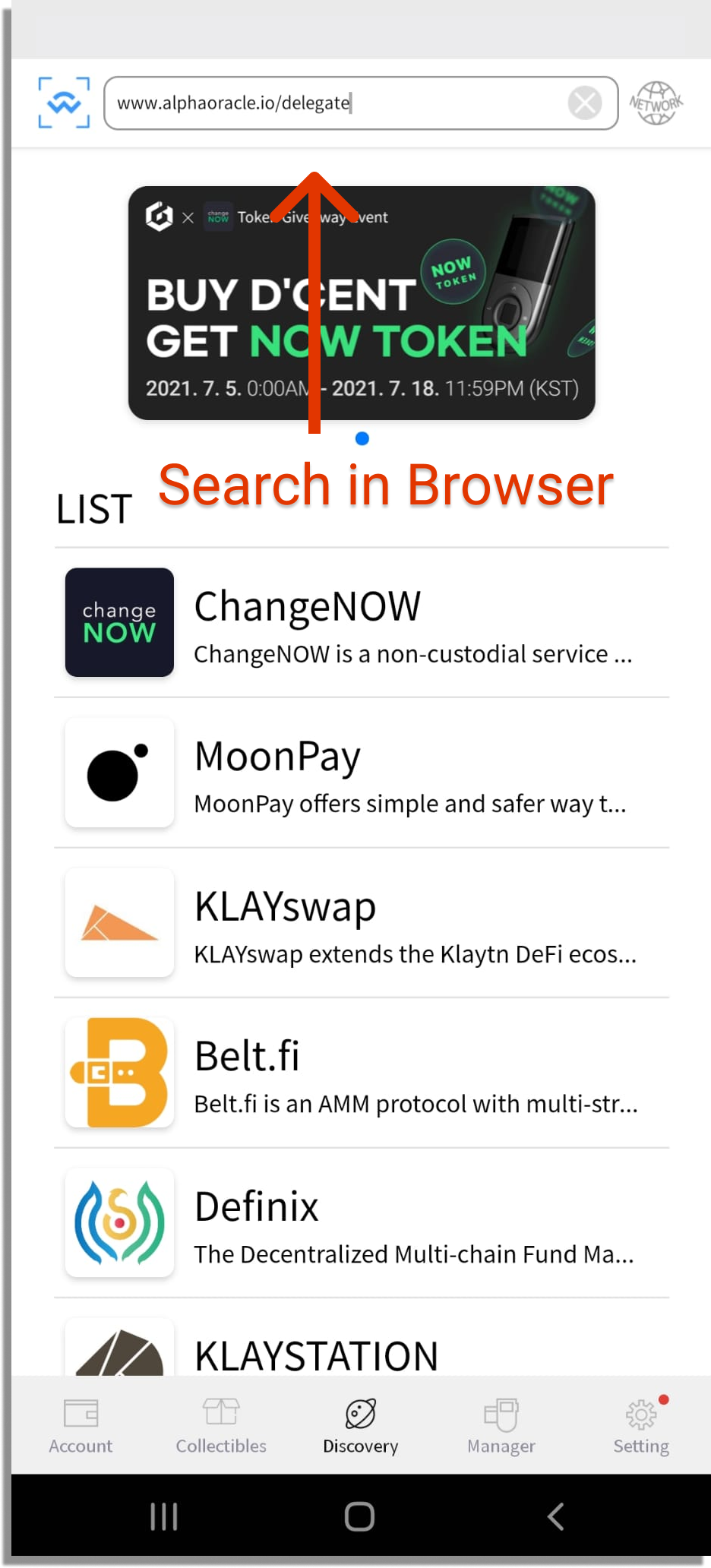Go to the Collectibles tab
Image resolution: width=711 pixels, height=1568 pixels.
click(221, 1426)
